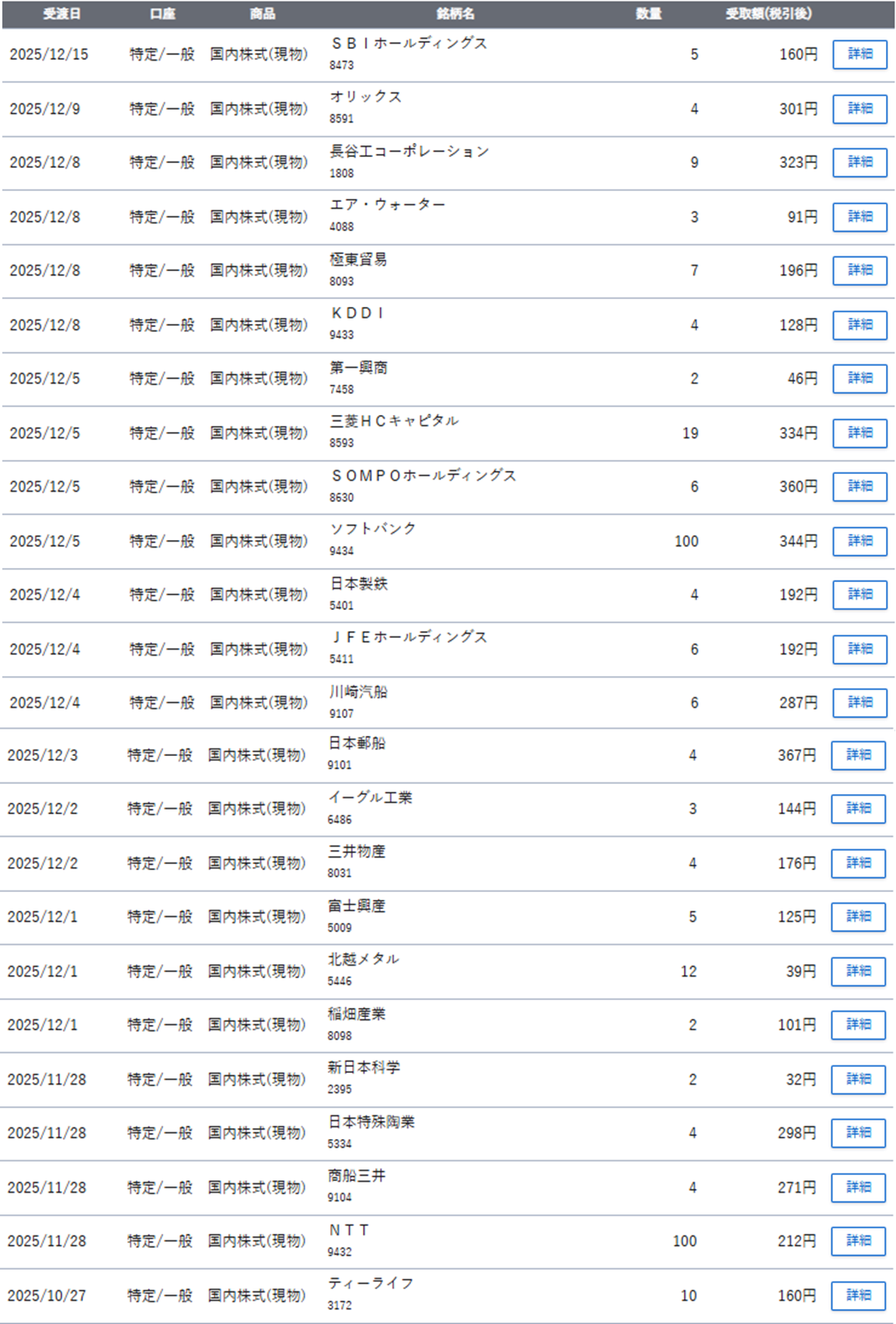Open JFEホールディングス details
The image size is (896, 1324).
point(859,649)
